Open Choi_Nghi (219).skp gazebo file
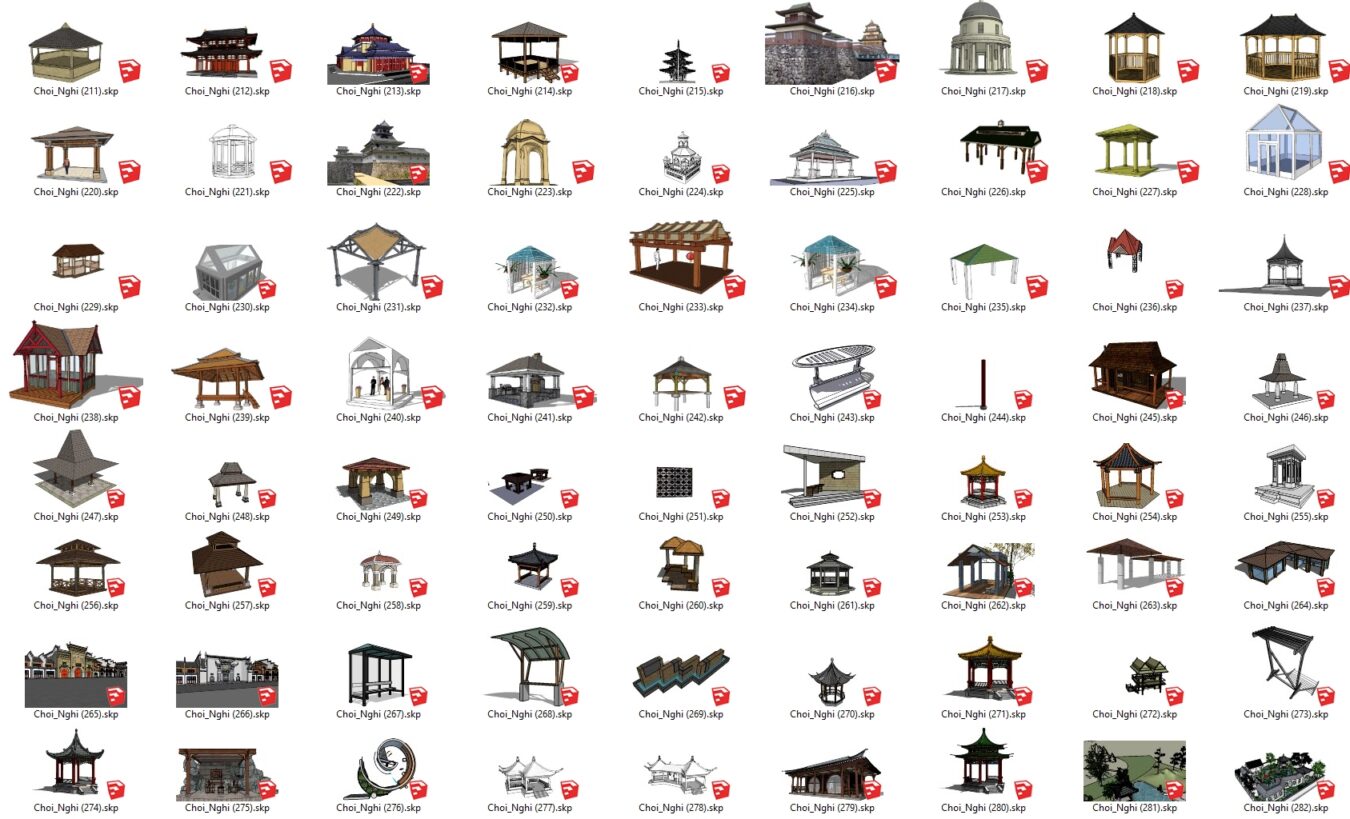 point(1282,48)
